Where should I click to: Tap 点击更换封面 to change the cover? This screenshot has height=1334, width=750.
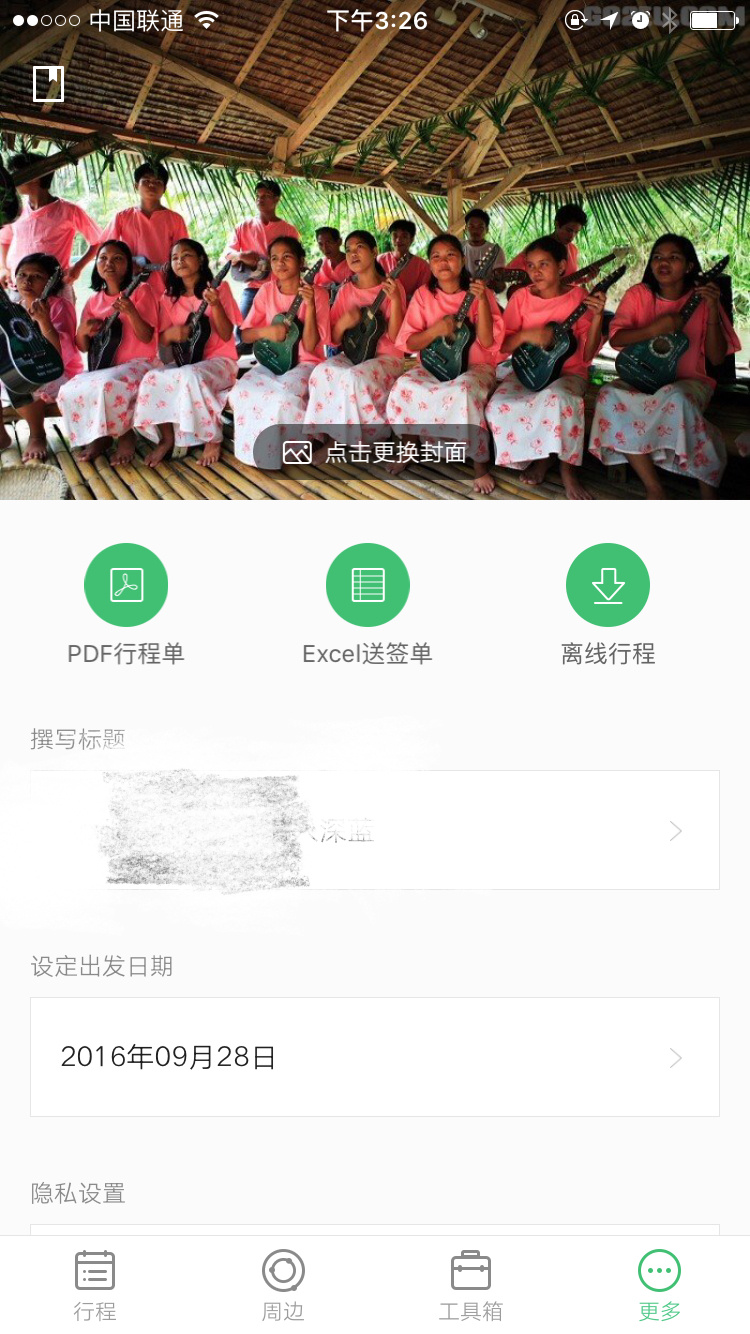tap(375, 452)
